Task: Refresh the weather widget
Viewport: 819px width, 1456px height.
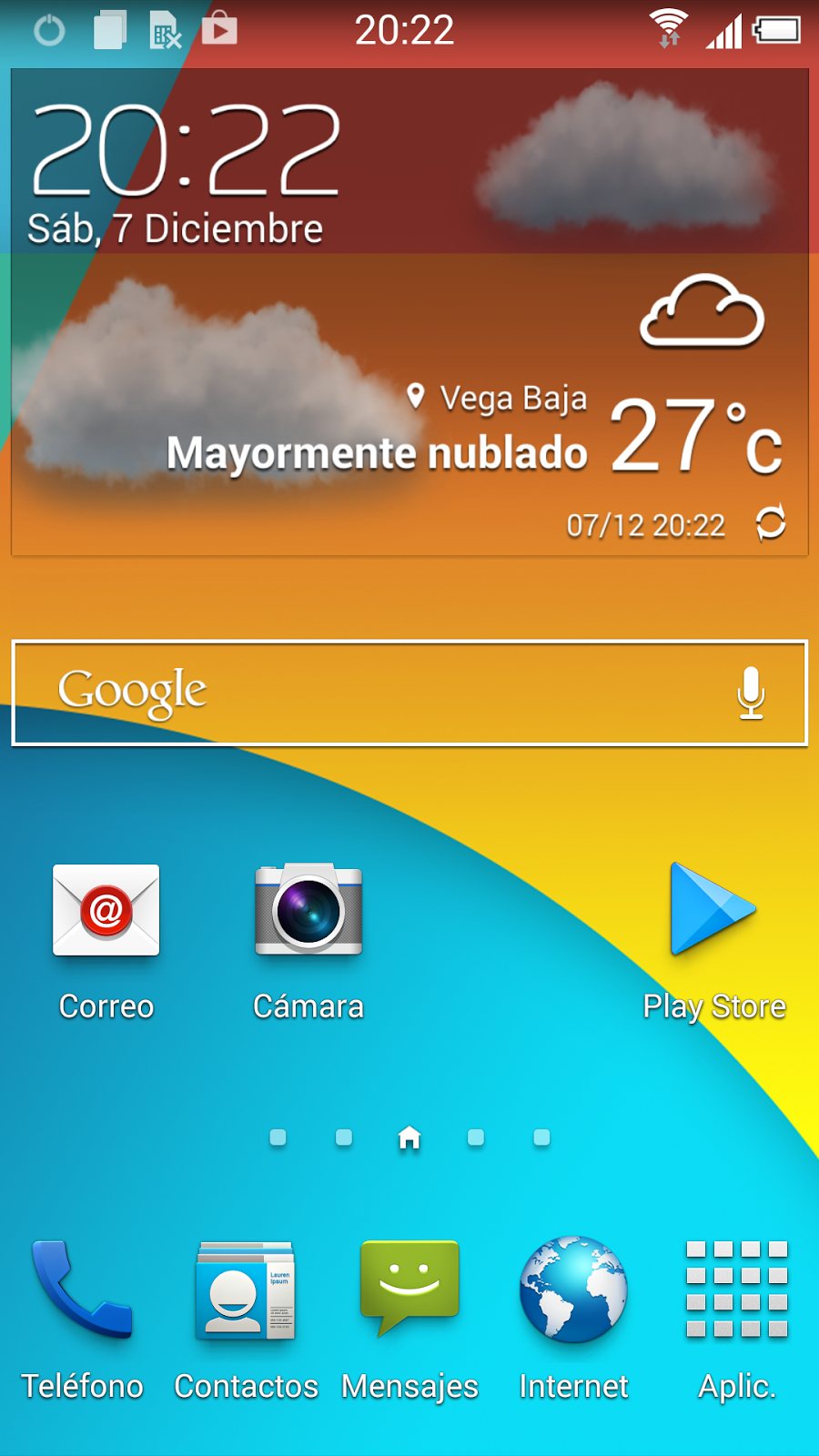Action: click(770, 523)
